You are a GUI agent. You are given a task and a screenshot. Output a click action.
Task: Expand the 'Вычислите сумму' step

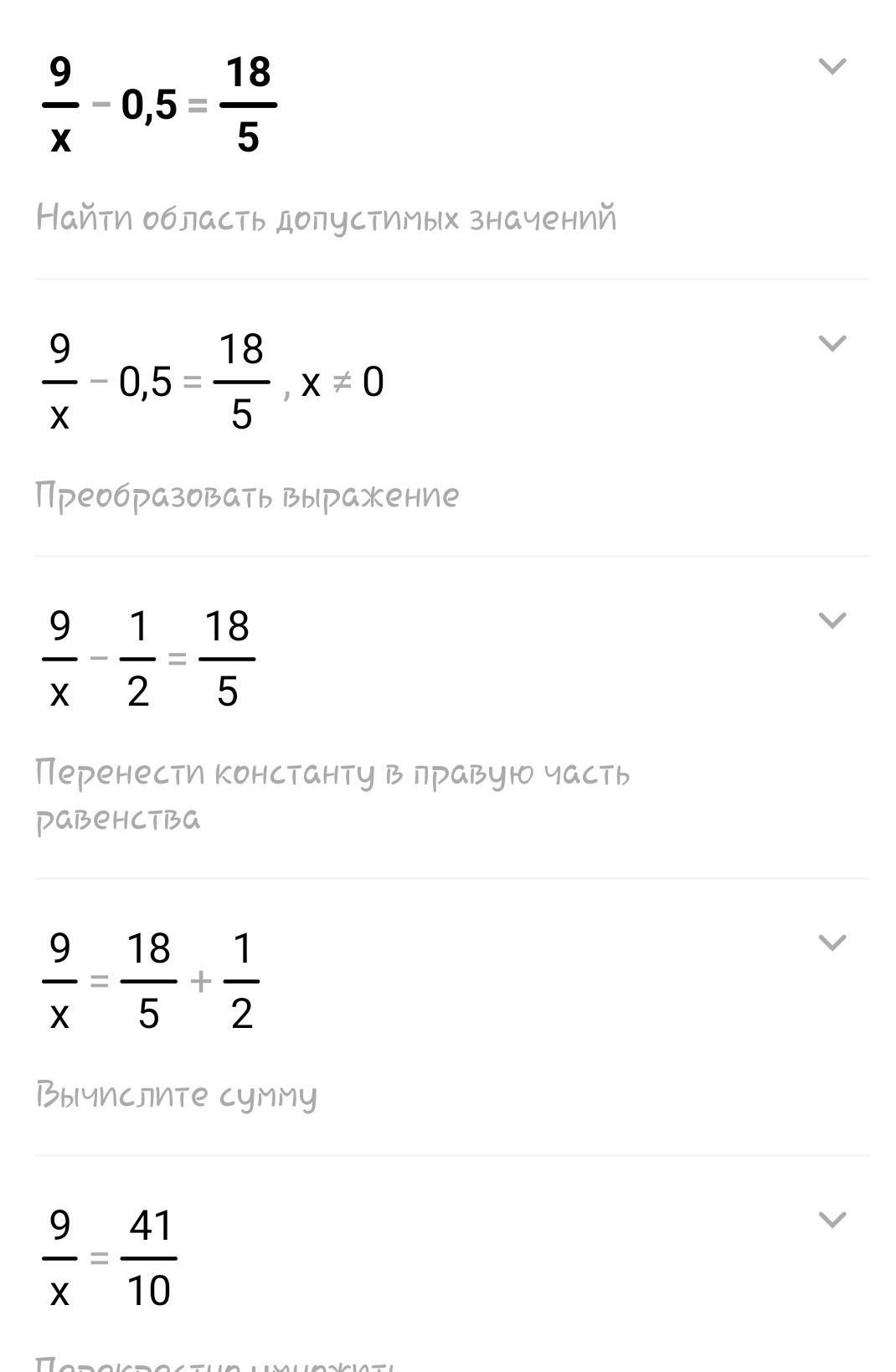[x=832, y=943]
